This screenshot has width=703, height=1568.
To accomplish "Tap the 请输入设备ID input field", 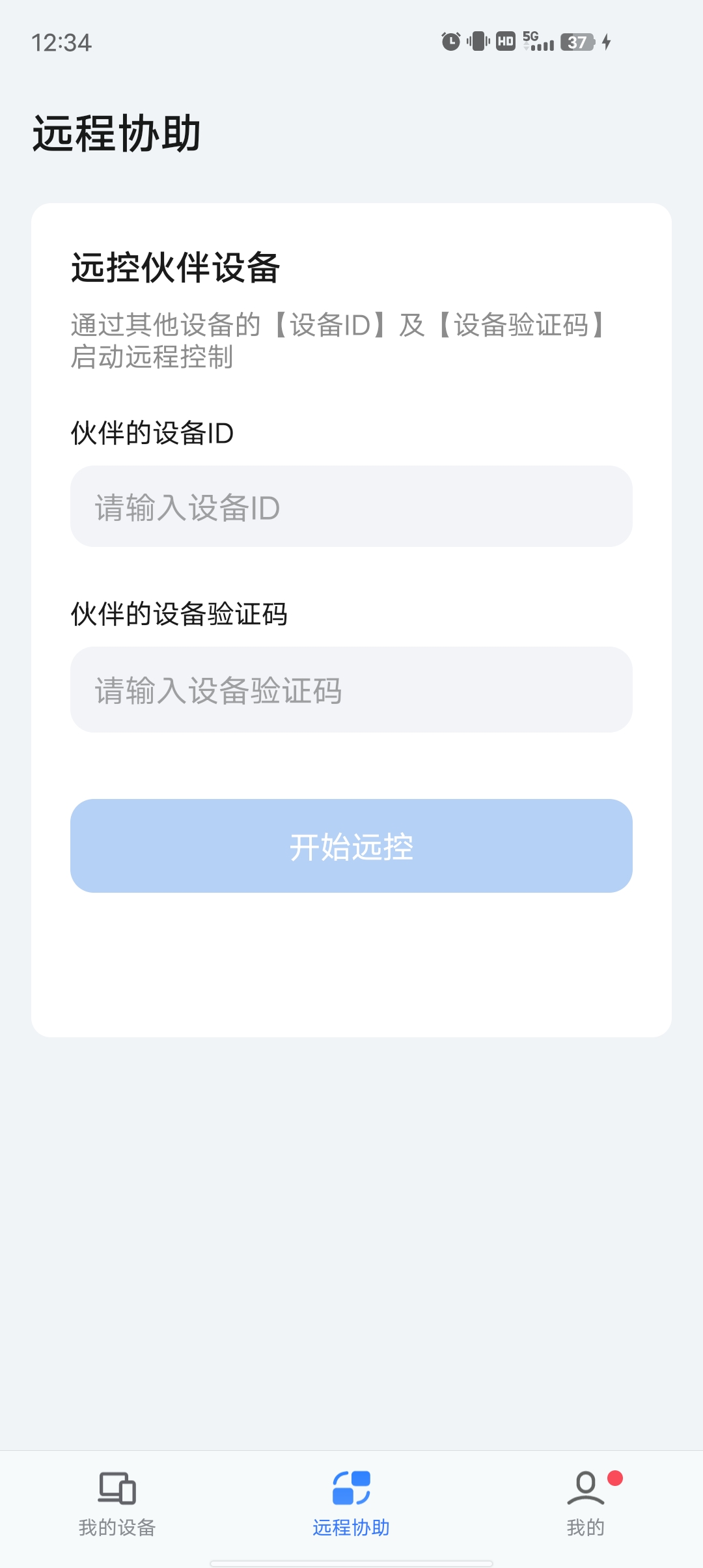I will pos(351,507).
